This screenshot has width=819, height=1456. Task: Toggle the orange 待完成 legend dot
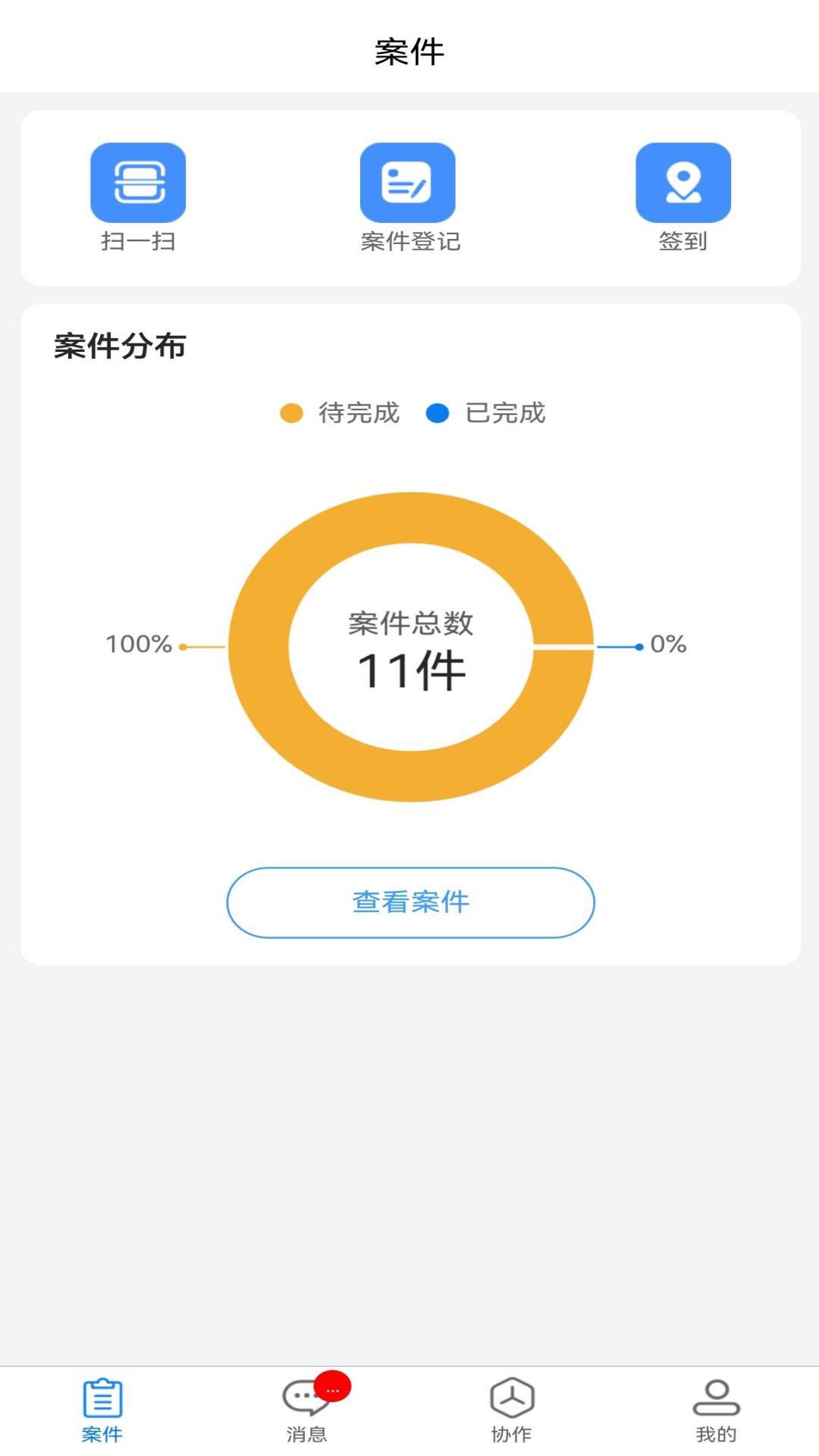[290, 413]
